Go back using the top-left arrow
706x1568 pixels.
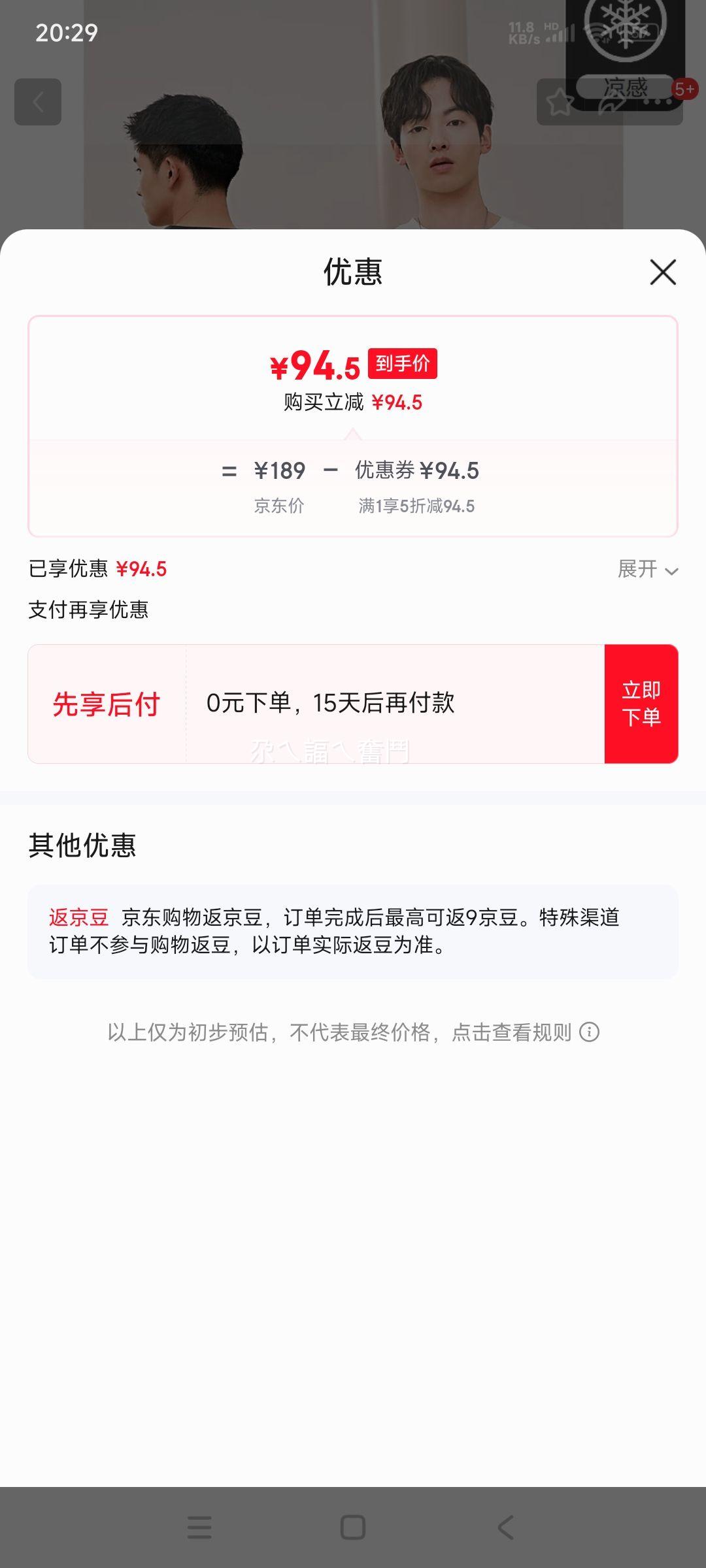[x=37, y=101]
